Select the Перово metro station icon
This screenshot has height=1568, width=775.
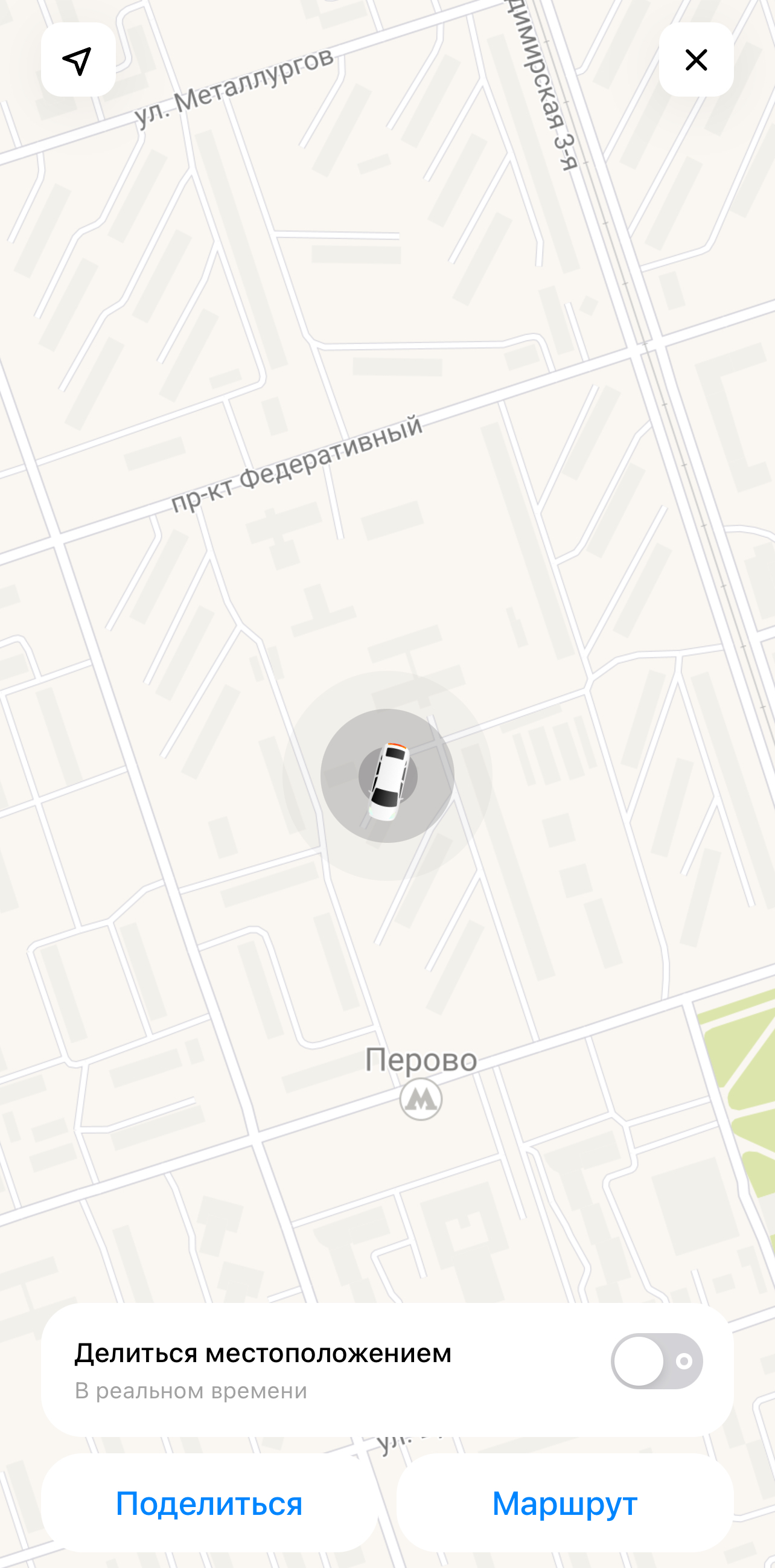[420, 1099]
